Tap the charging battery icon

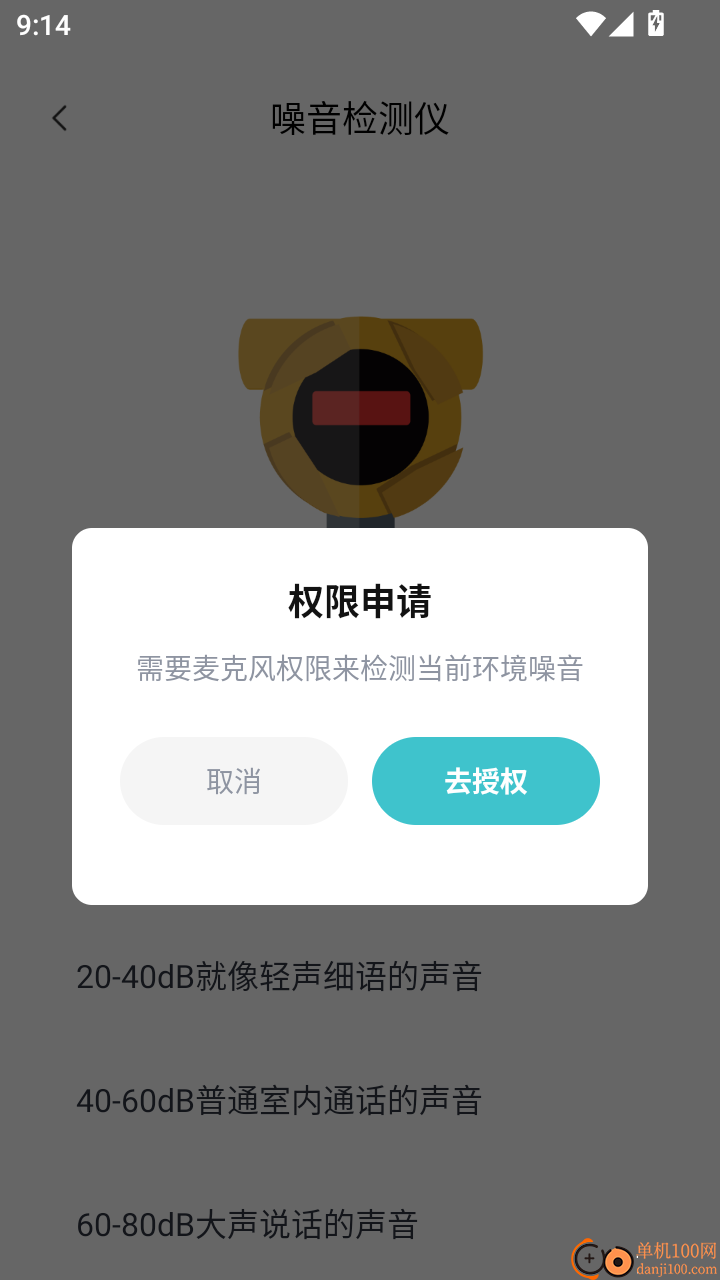[x=657, y=26]
